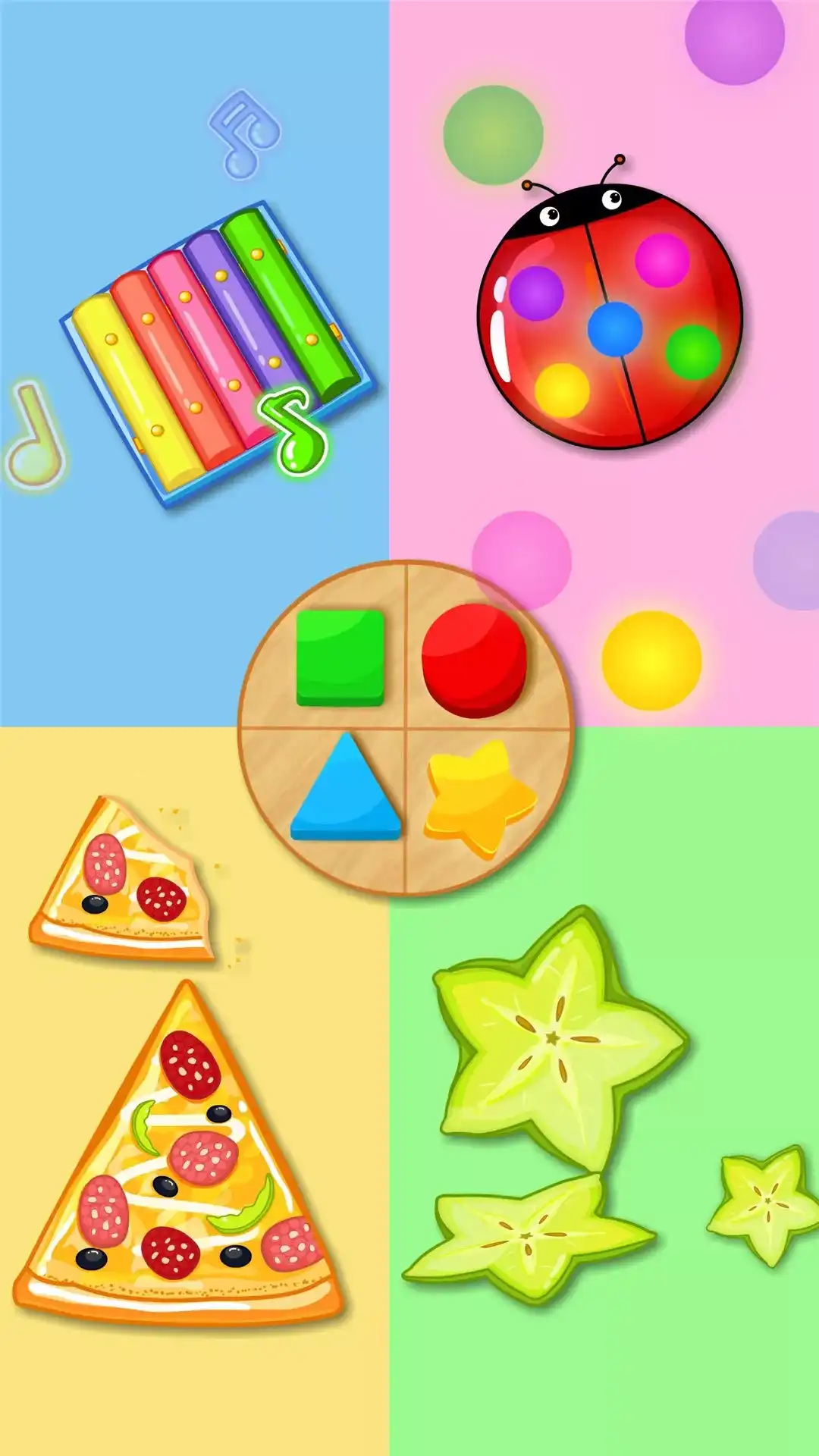819x1456 pixels.
Task: Open the pizza slice triangle game
Action: 179,1159
